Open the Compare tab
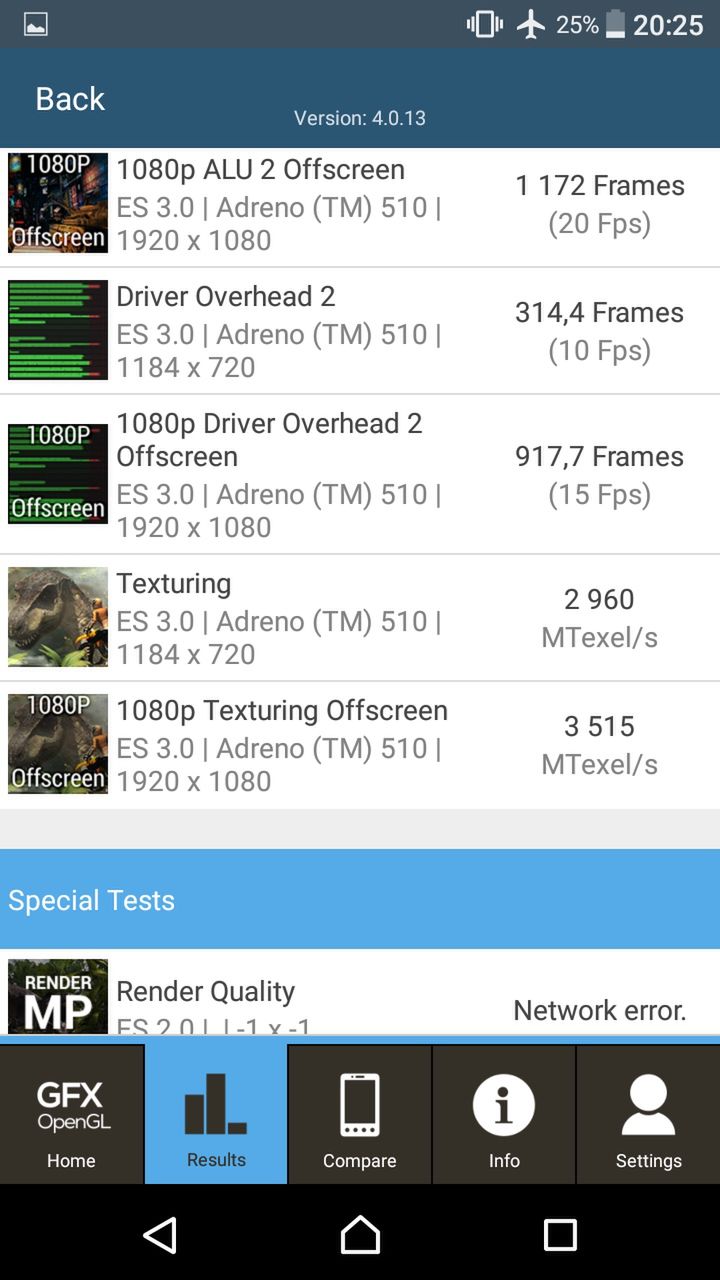The height and width of the screenshot is (1280, 720). [360, 1115]
